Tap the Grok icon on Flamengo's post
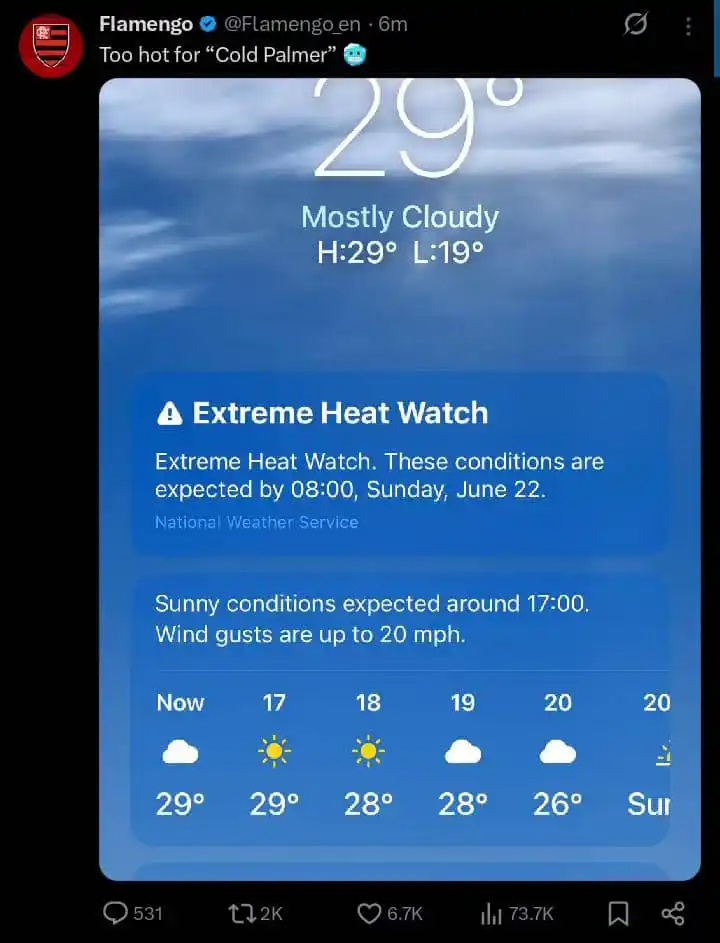The width and height of the screenshot is (720, 943). 636,25
